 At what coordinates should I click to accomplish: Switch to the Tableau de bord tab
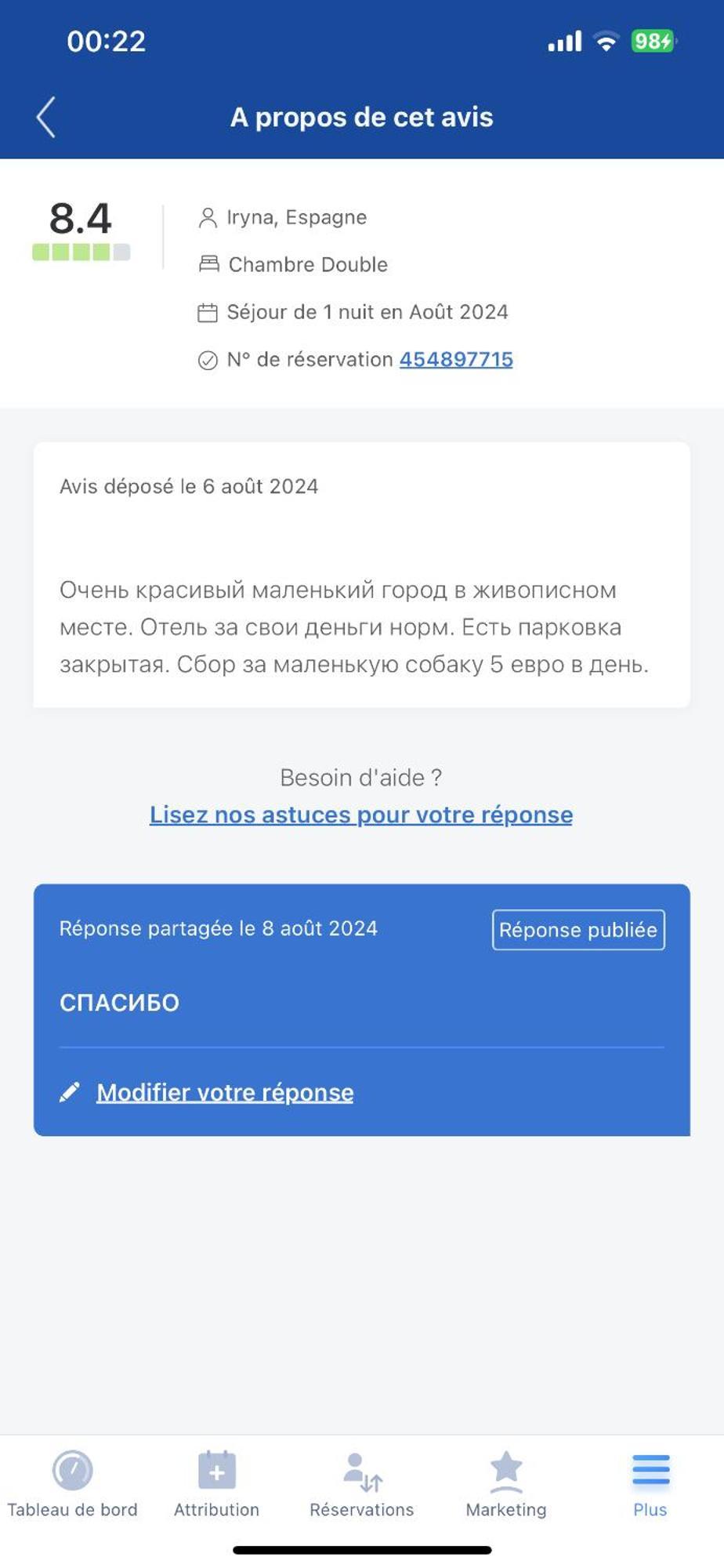pyautogui.click(x=72, y=1484)
